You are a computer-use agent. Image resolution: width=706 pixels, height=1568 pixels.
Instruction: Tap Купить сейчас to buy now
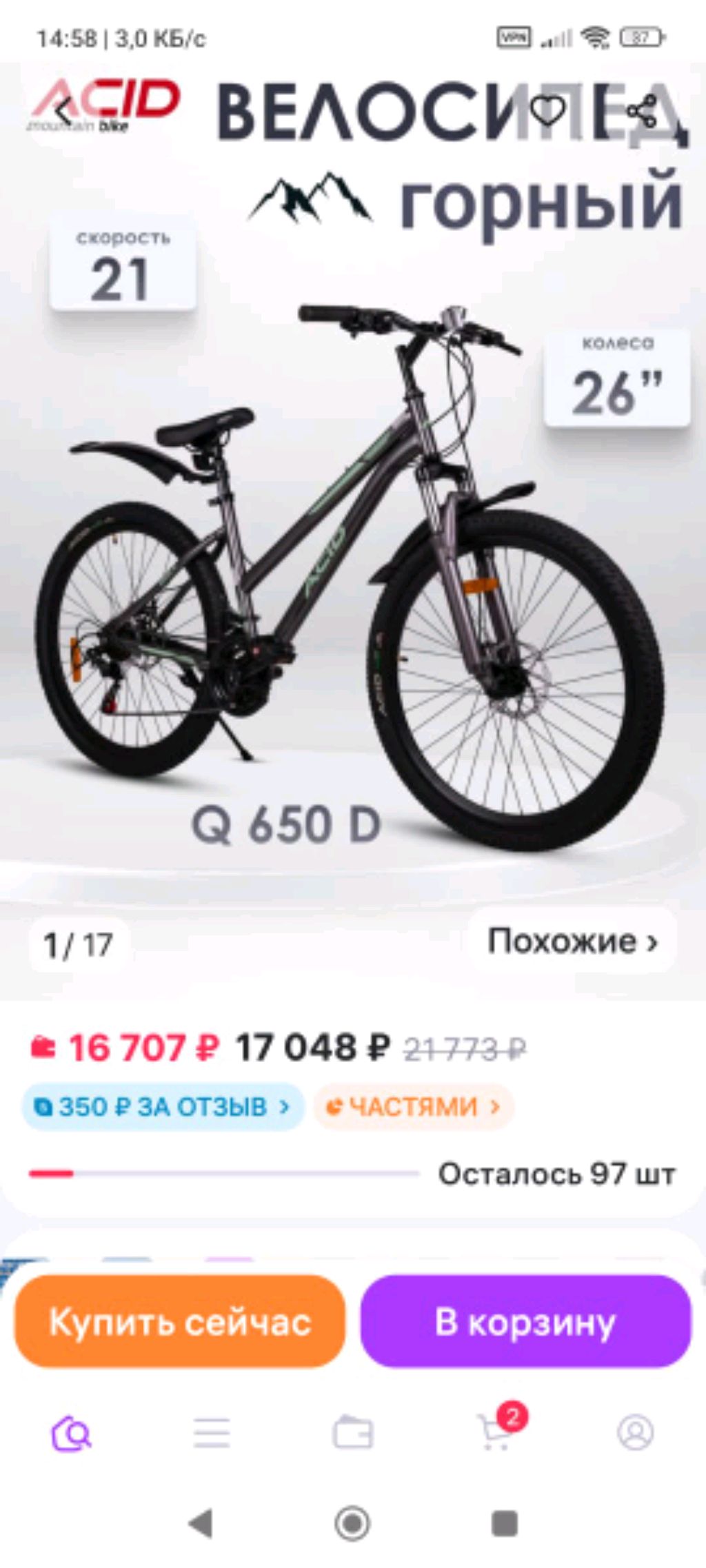180,1321
